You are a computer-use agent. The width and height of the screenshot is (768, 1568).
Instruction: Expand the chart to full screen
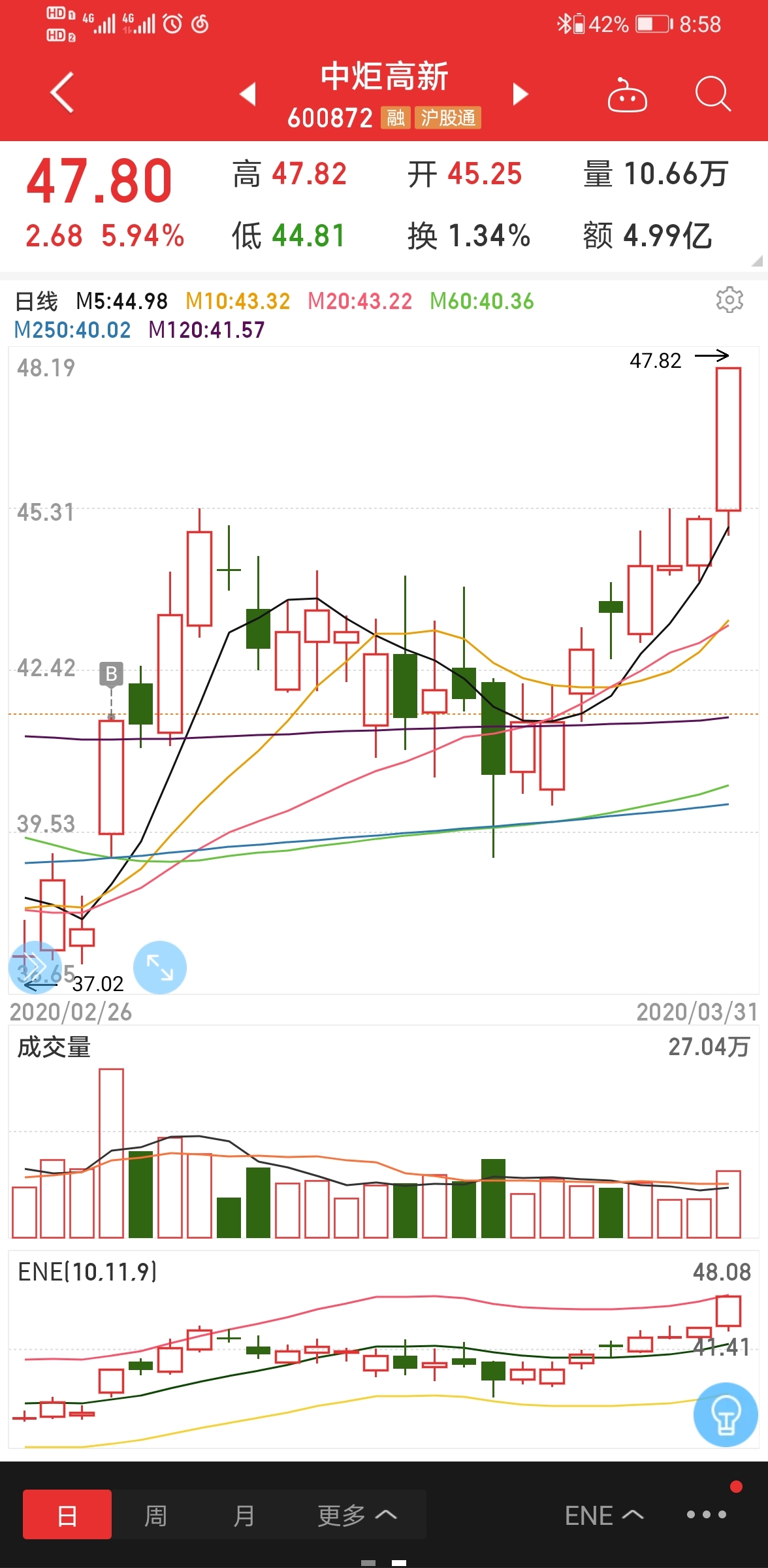(x=160, y=968)
